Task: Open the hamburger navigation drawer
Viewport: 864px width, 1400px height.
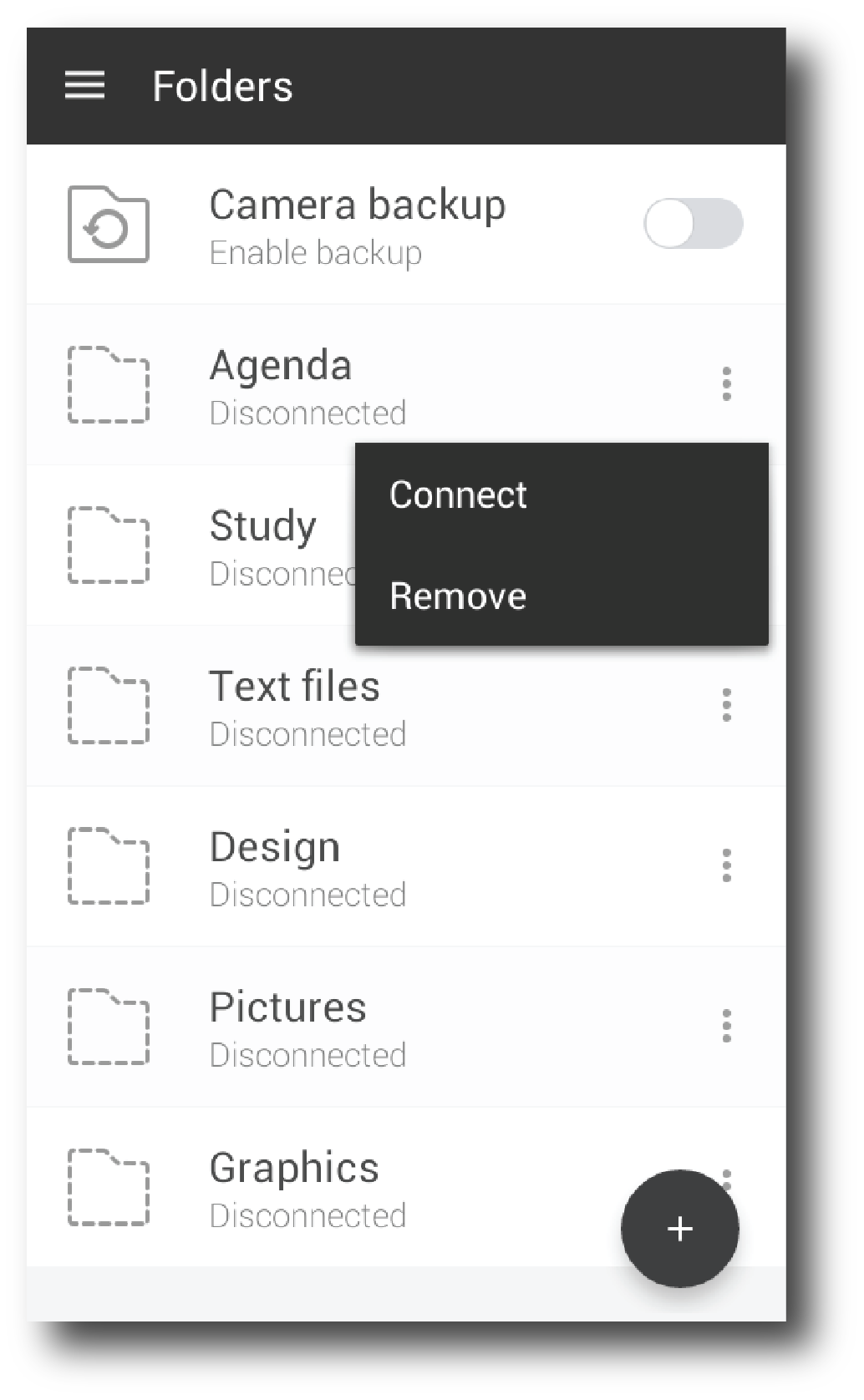Action: [84, 85]
